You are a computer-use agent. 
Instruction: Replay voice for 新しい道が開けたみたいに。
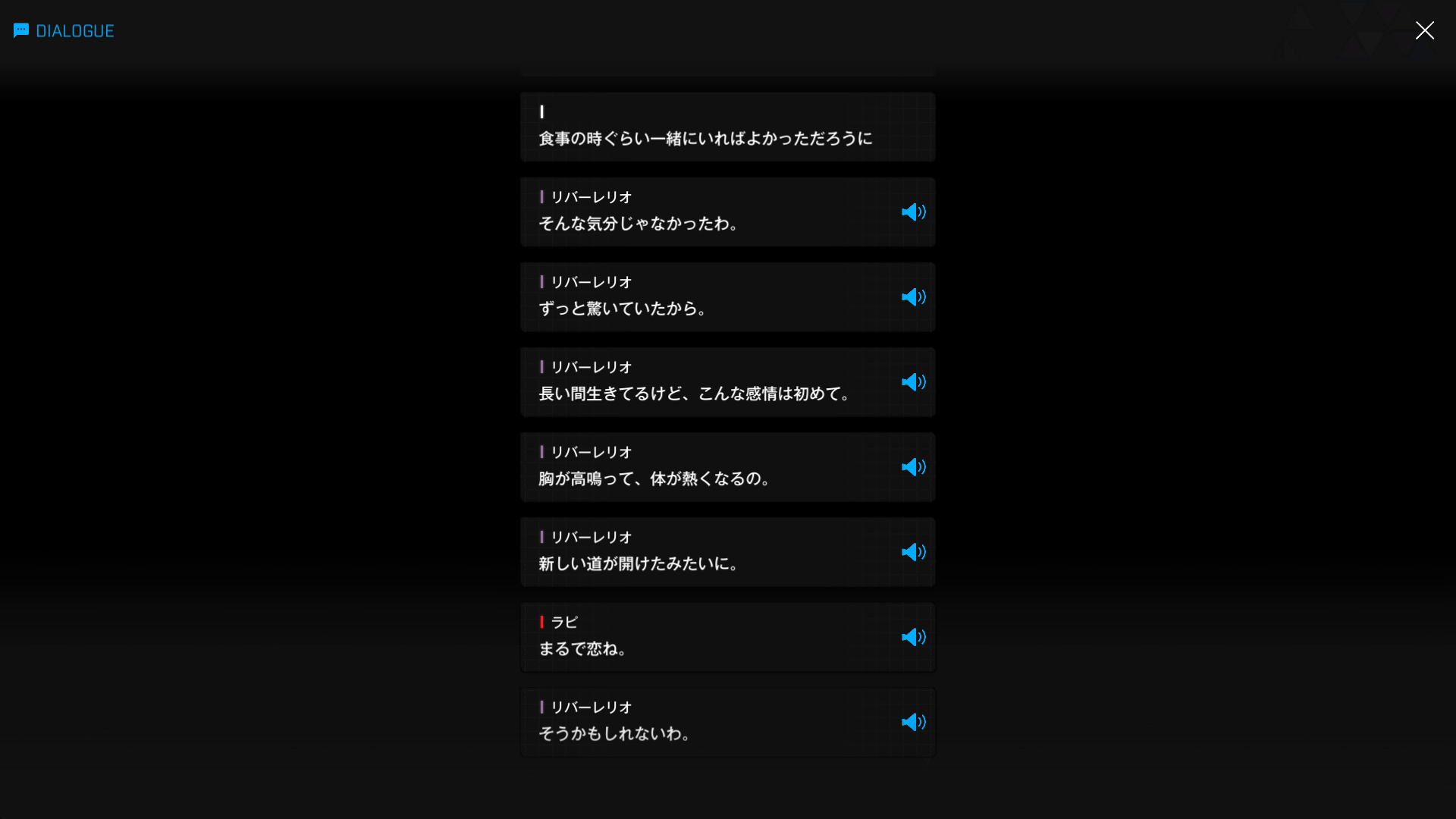pos(913,552)
